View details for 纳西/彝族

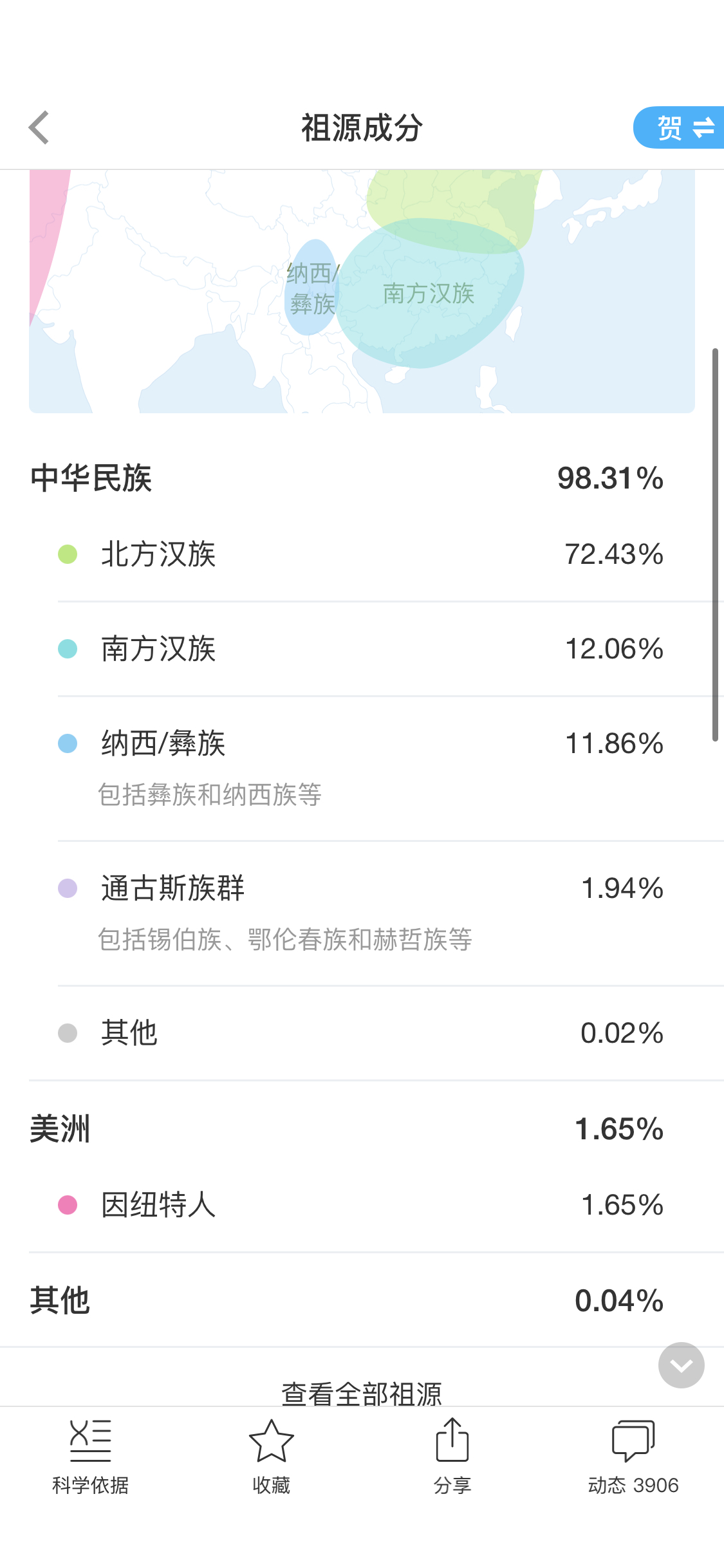(x=376, y=769)
